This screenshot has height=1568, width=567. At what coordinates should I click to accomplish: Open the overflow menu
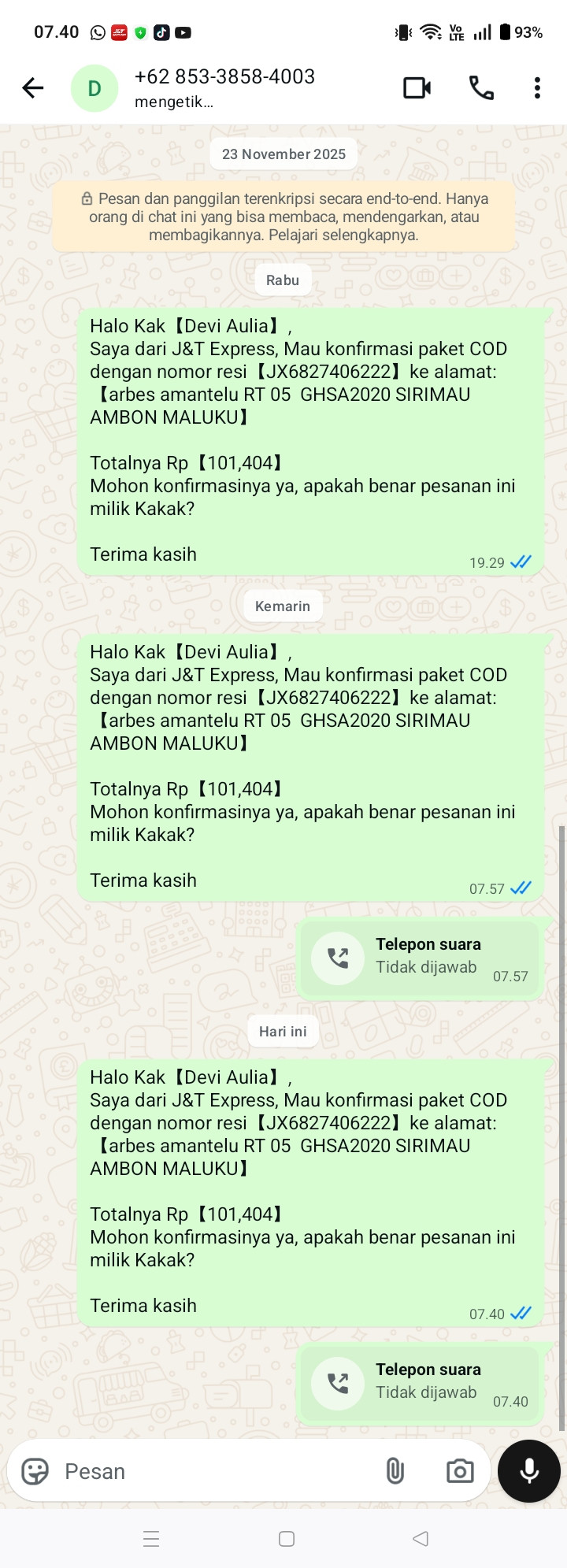click(x=537, y=87)
